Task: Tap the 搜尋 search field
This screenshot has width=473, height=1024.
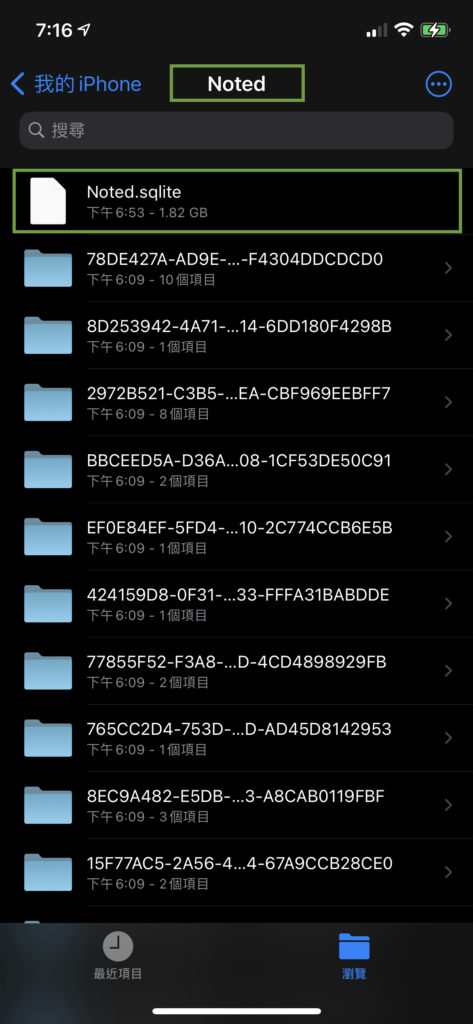Action: (x=236, y=131)
